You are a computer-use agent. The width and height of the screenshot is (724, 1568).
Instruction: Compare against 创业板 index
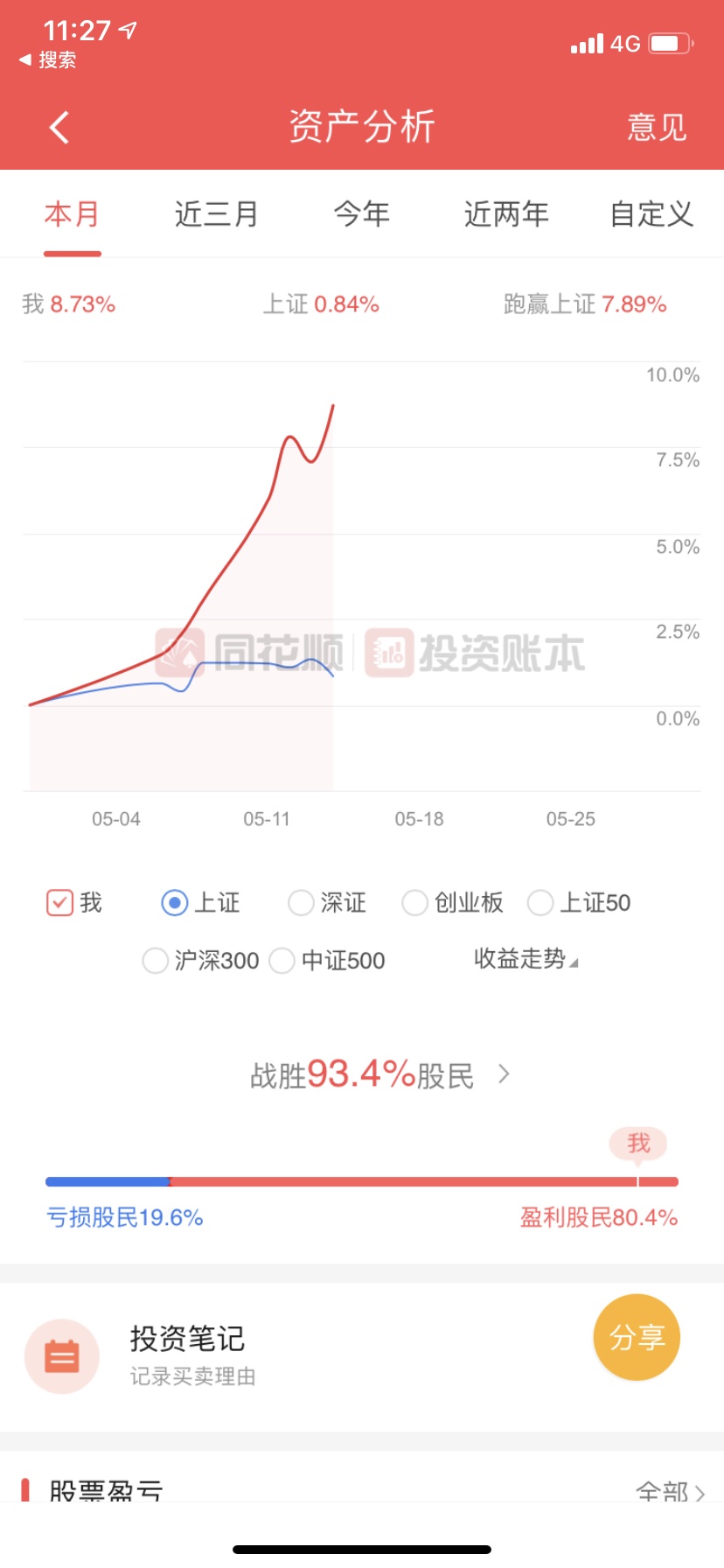click(414, 902)
